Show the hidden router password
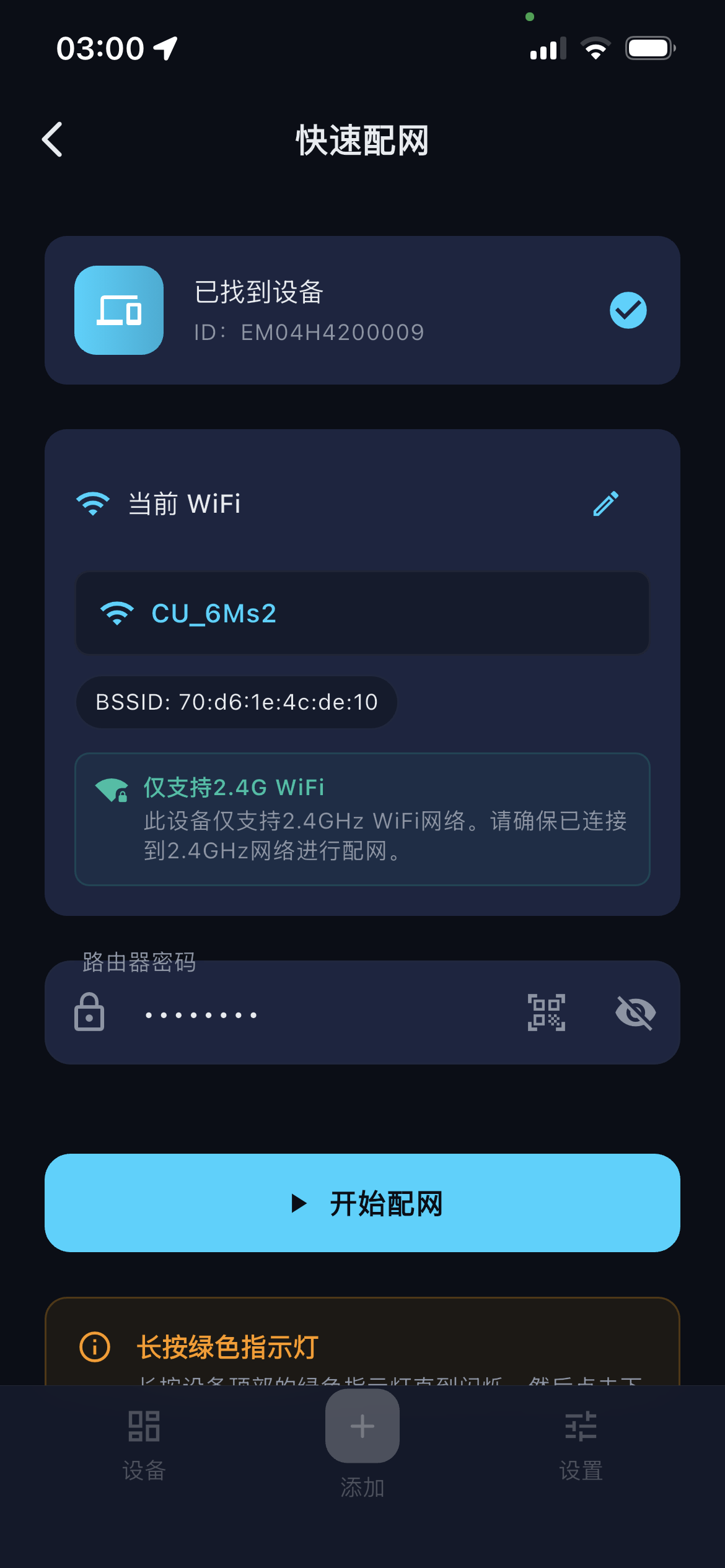The width and height of the screenshot is (725, 1568). click(635, 1013)
